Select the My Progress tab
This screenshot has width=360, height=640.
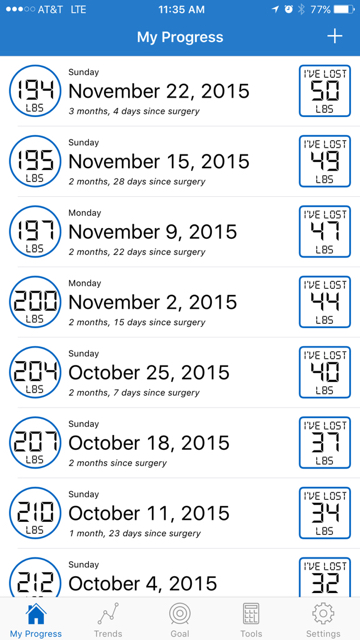coord(36,620)
